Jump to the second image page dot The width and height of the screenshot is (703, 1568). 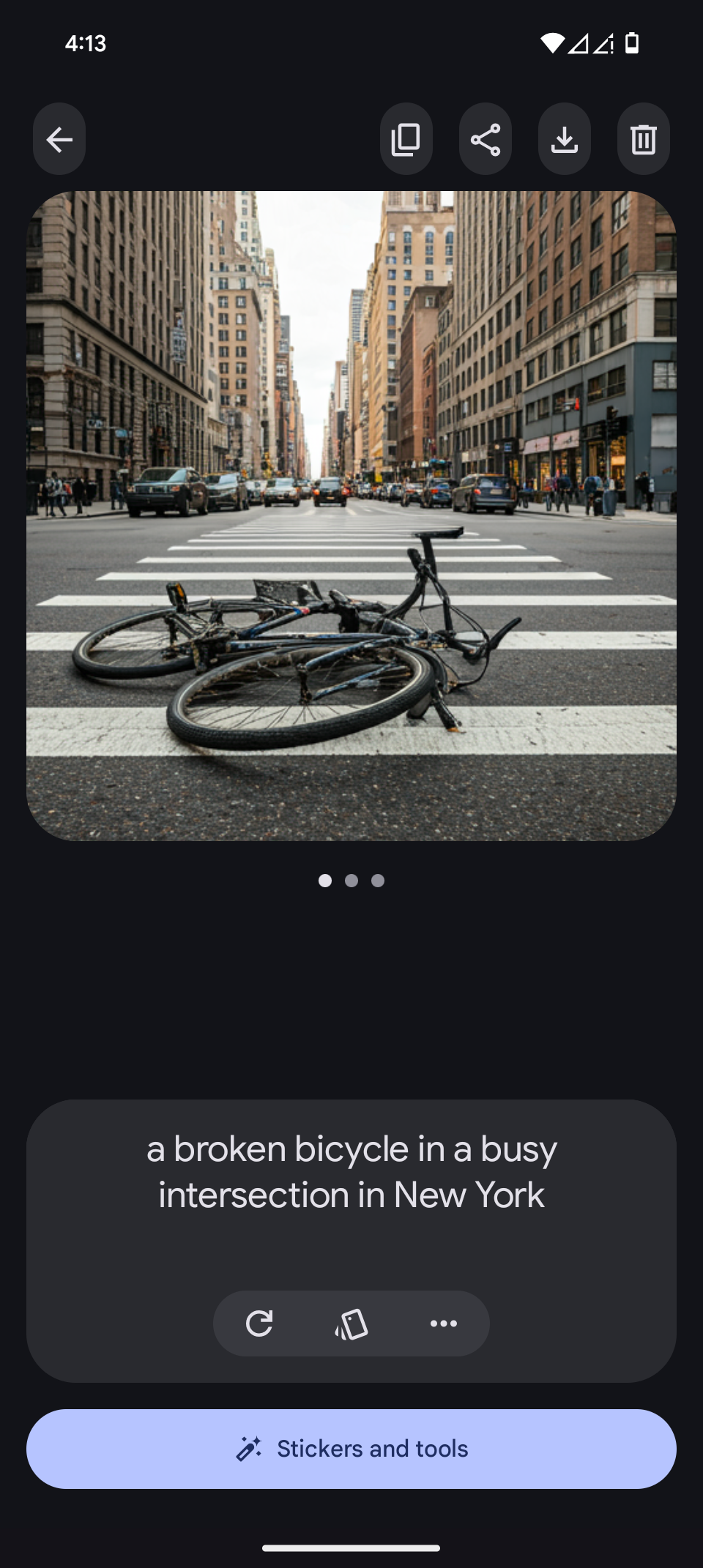(351, 881)
